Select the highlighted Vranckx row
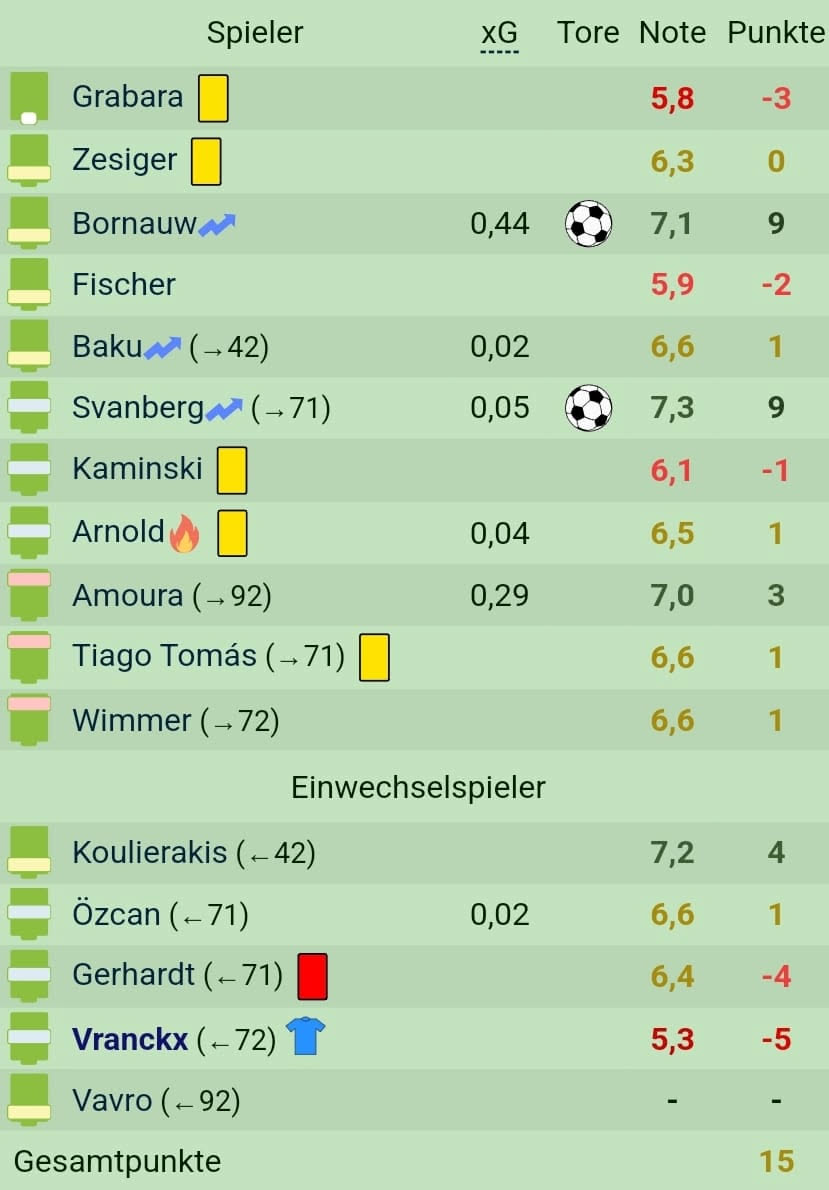Screen dimensions: 829x1190 pos(130,1040)
